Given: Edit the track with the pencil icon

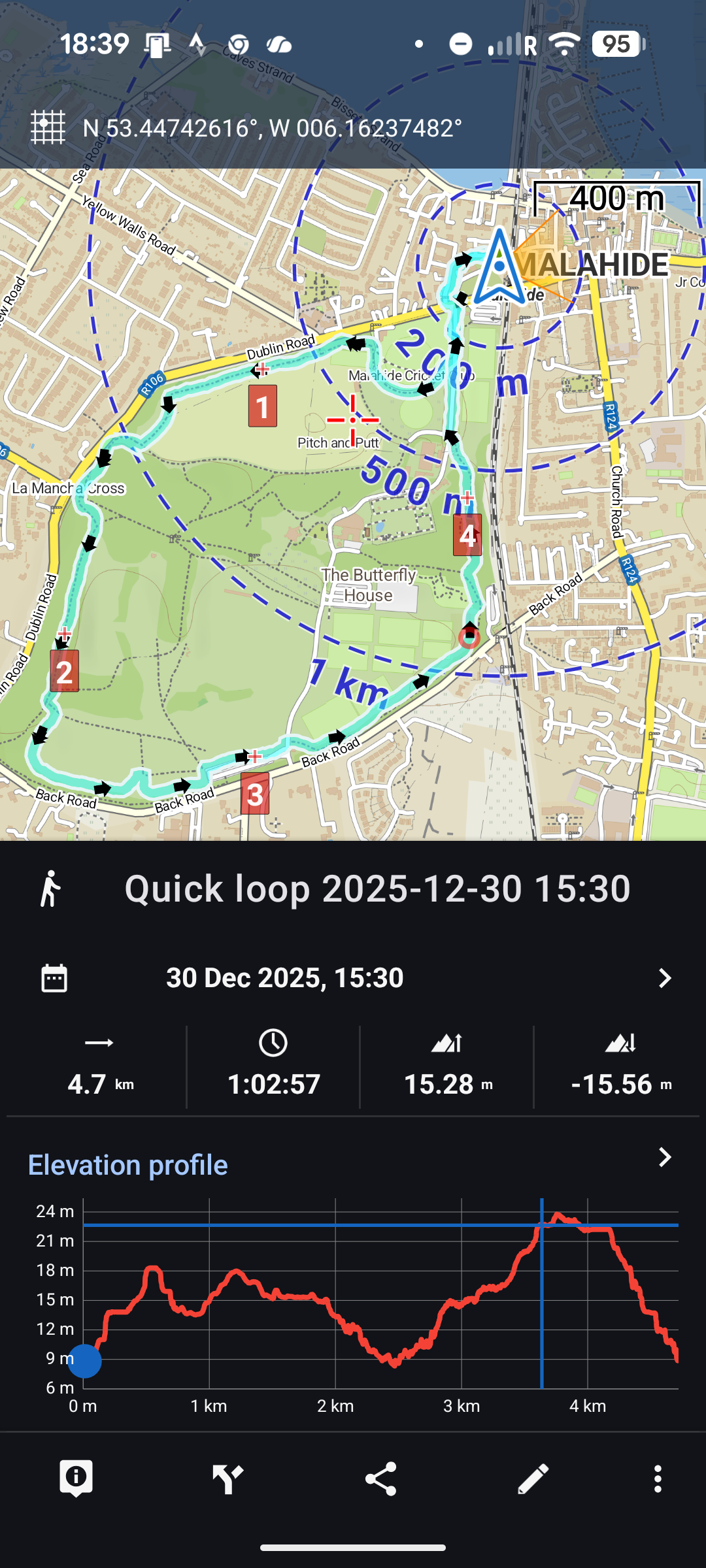Looking at the screenshot, I should [533, 1478].
